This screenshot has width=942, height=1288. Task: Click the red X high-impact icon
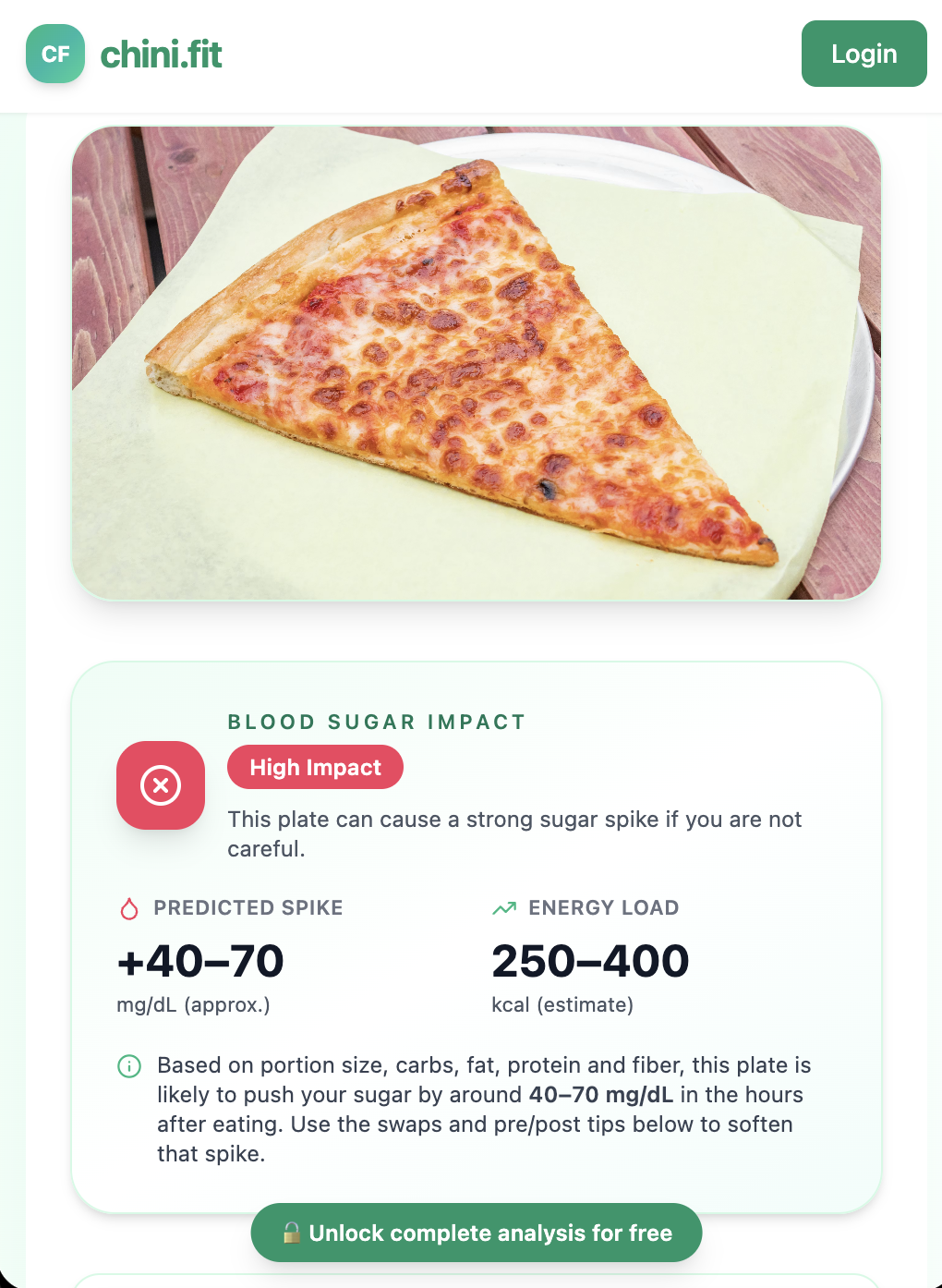(160, 785)
